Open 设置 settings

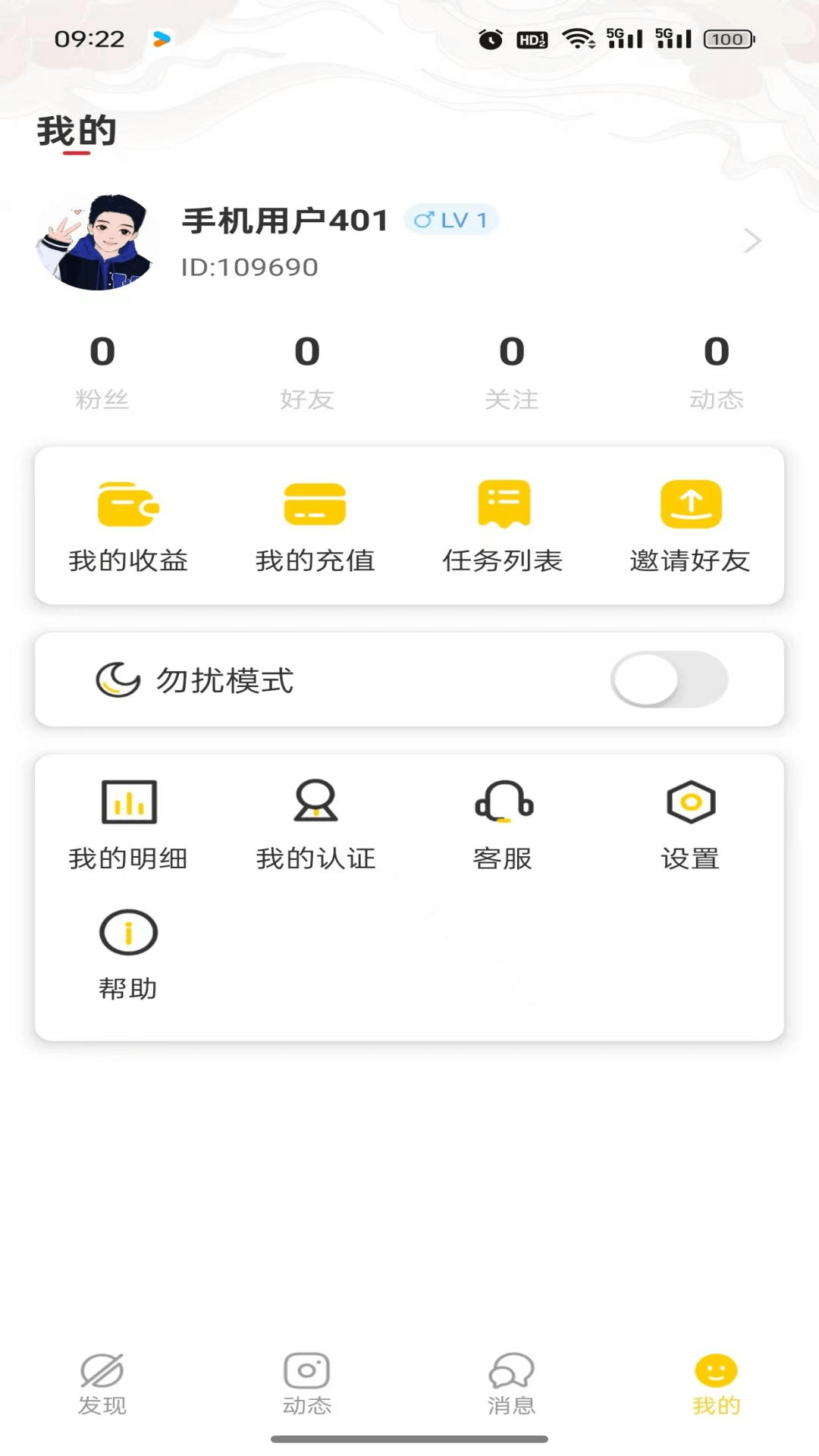(x=690, y=824)
